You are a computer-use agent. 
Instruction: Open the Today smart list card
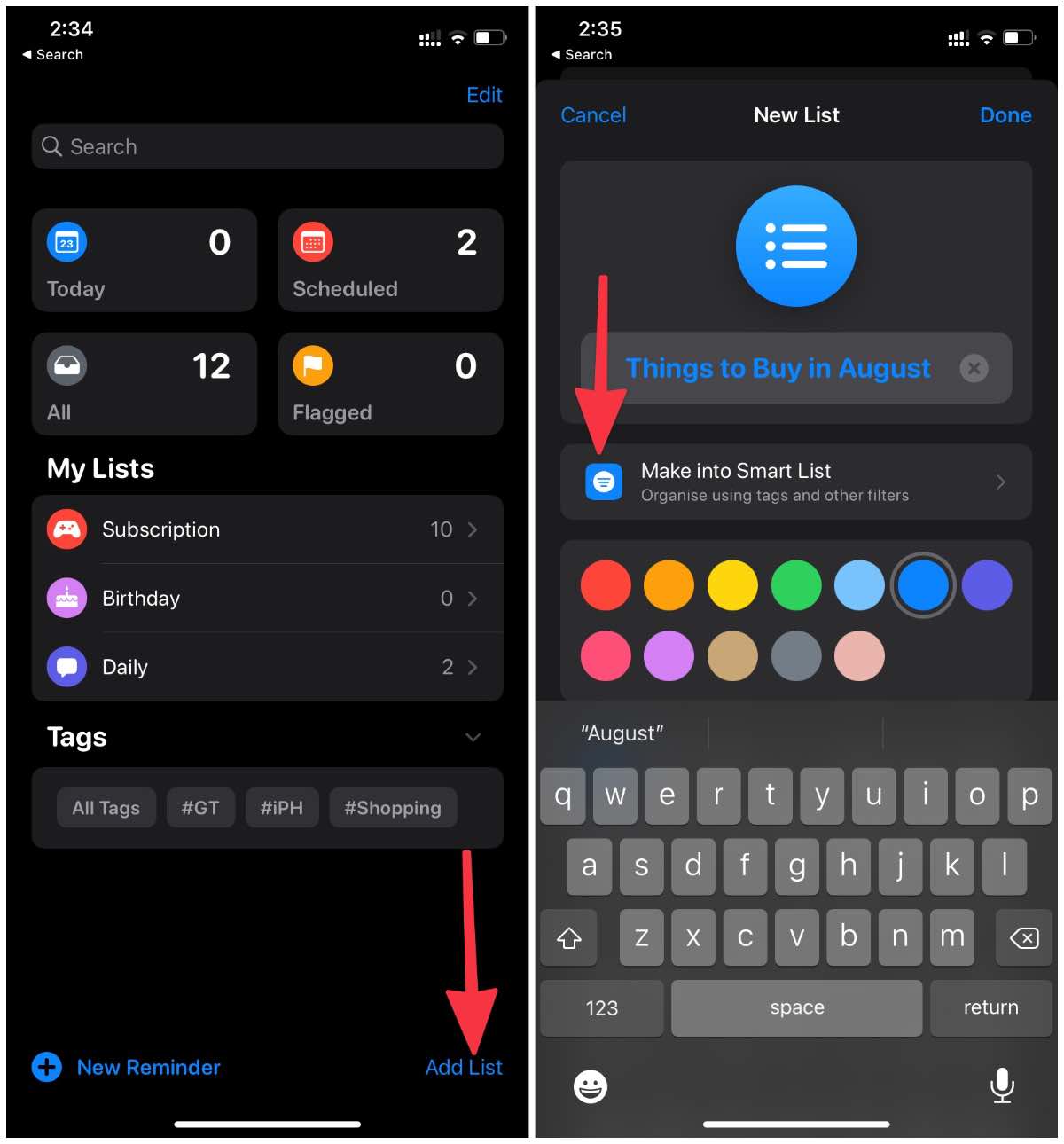145,261
